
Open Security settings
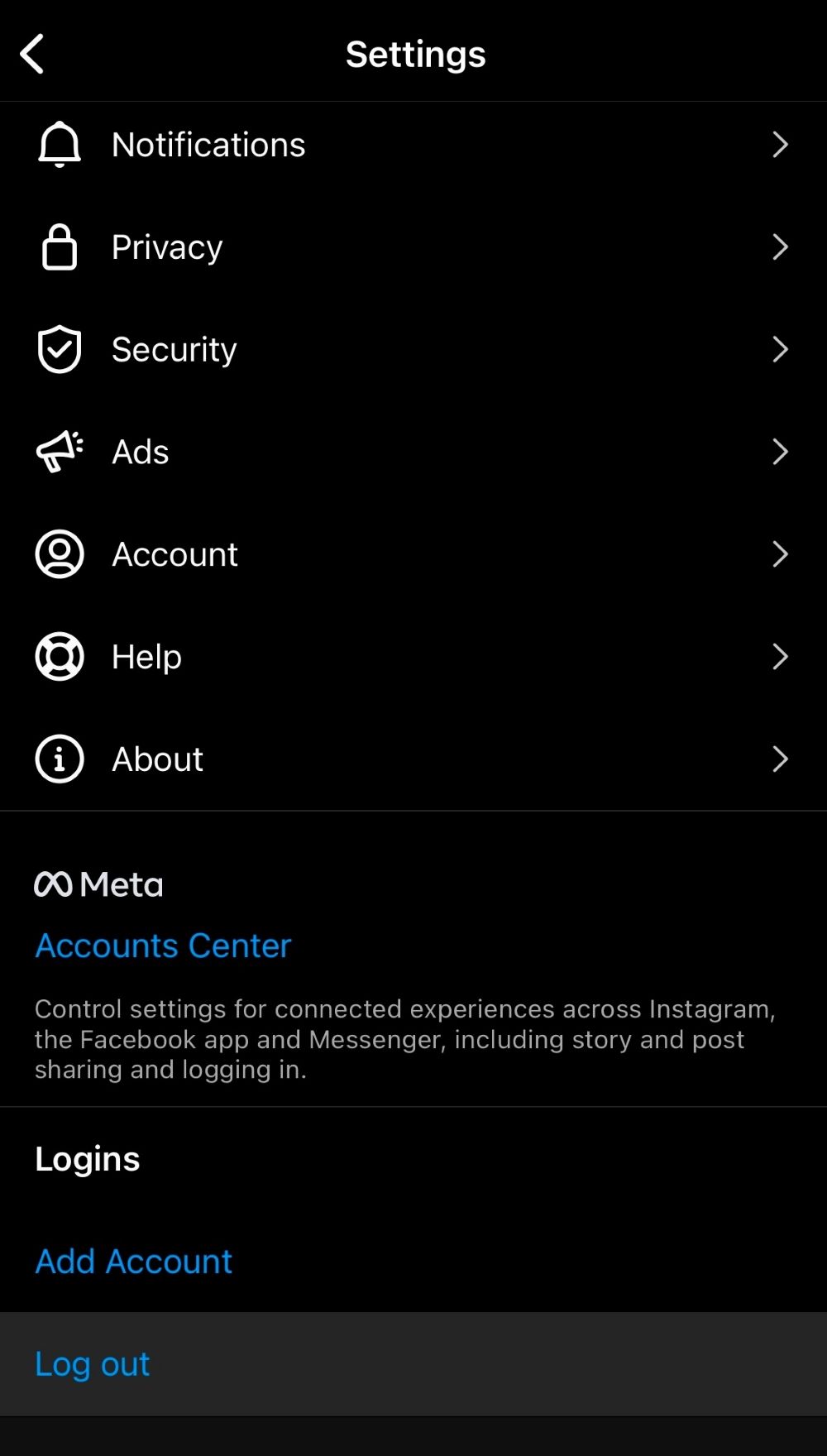click(x=413, y=349)
